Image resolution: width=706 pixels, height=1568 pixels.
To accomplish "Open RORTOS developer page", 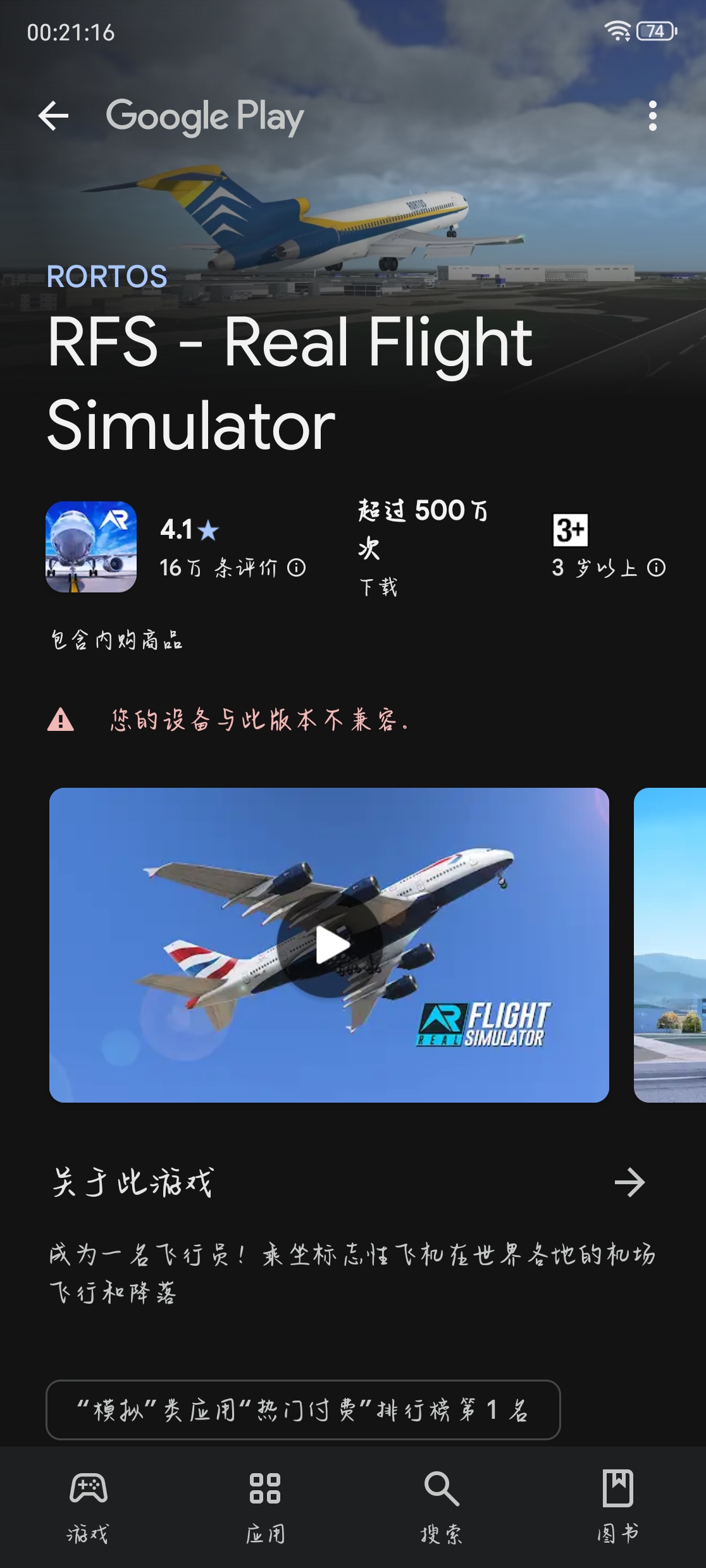I will [x=107, y=276].
